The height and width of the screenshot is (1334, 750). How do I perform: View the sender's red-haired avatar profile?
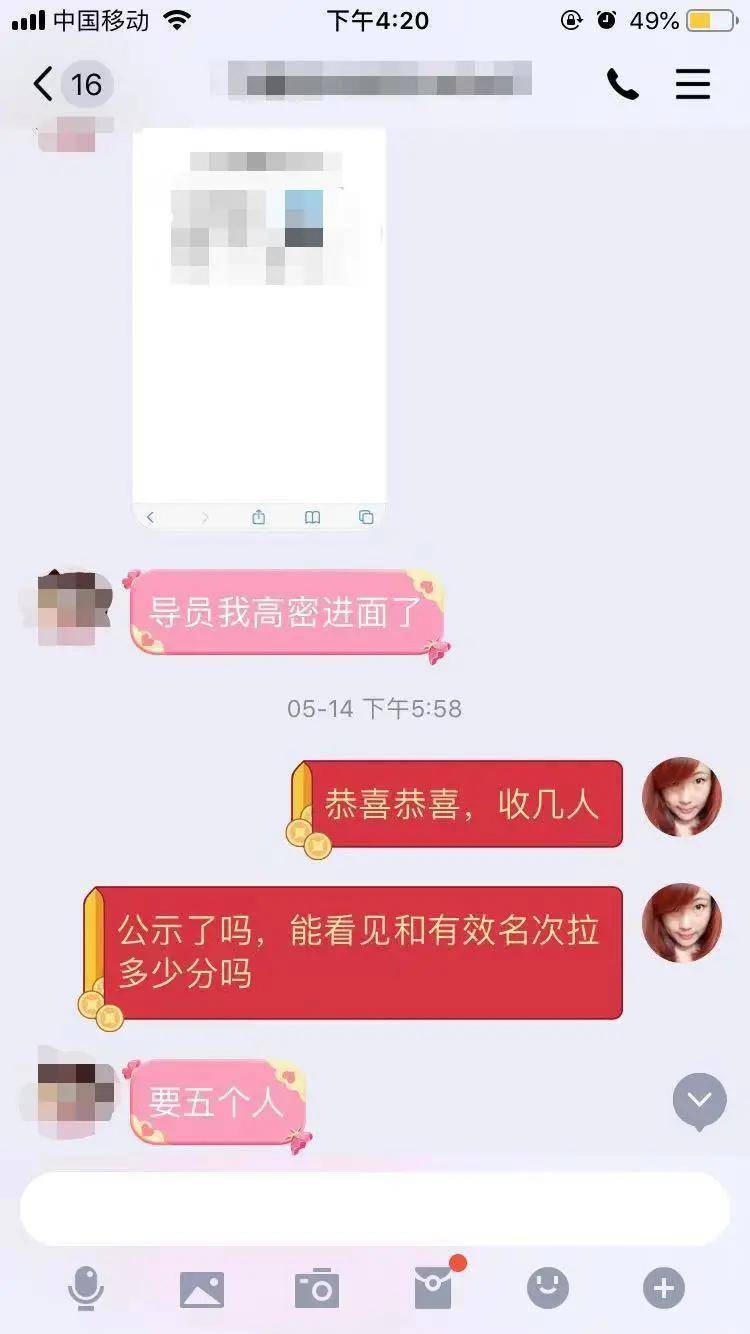tap(682, 797)
